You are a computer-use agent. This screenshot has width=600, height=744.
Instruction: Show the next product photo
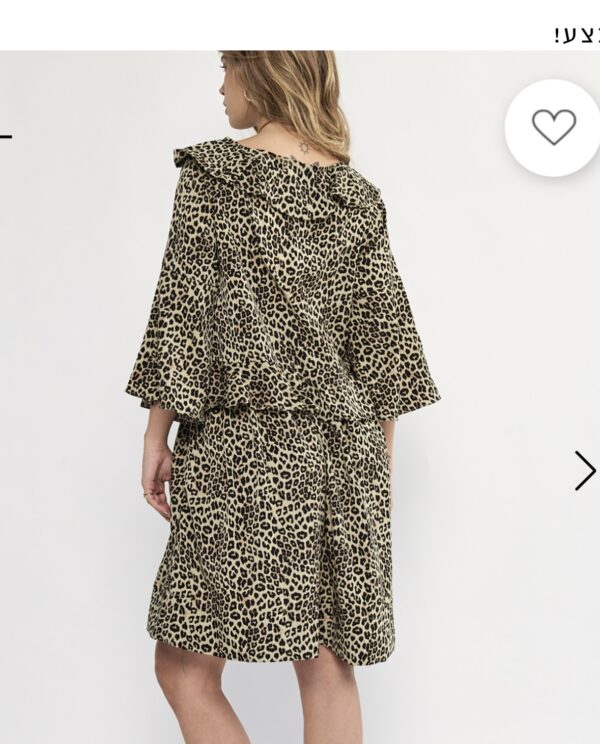pos(584,470)
